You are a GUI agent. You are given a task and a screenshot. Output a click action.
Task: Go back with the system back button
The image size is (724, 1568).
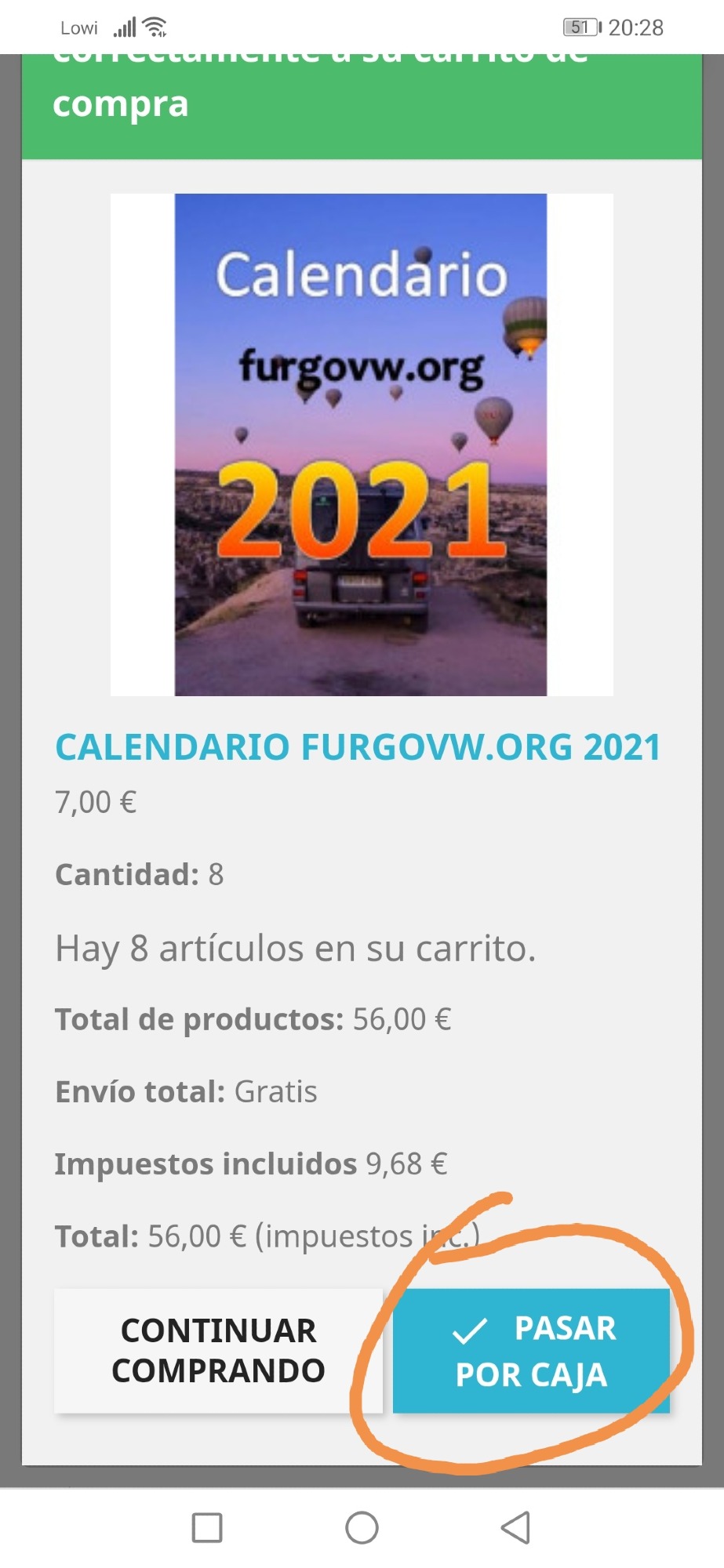(x=515, y=1527)
